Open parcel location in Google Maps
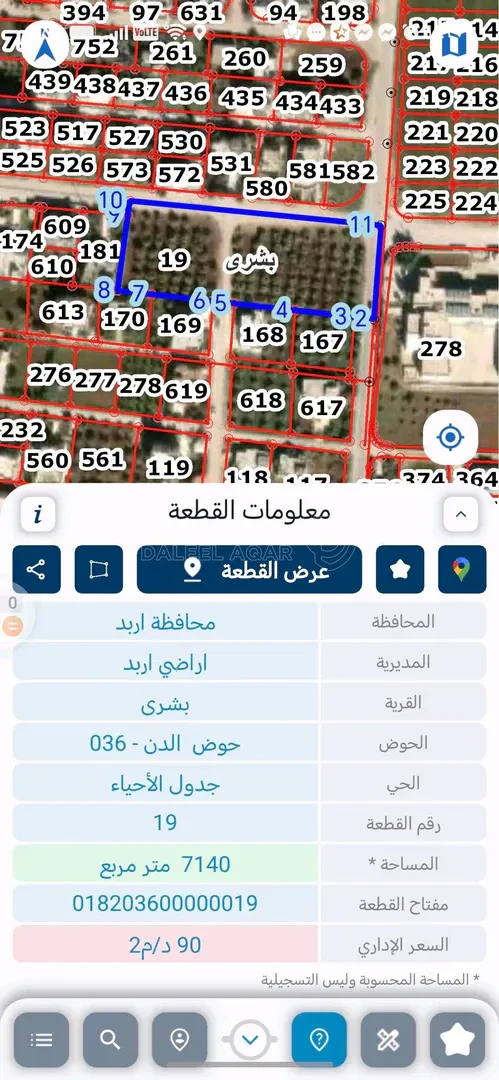This screenshot has height=1080, width=499. 462,570
